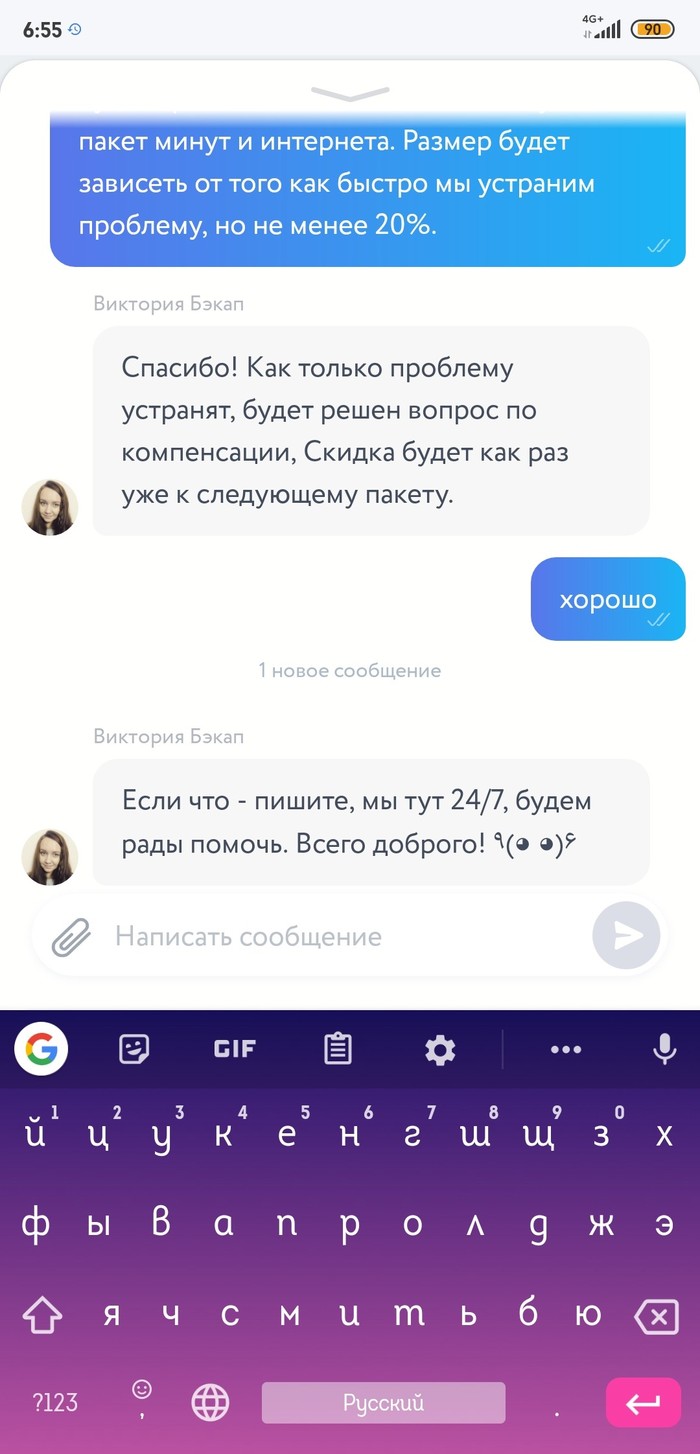This screenshot has width=700, height=1454.
Task: Open GIF search on the keyboard
Action: (x=235, y=1049)
